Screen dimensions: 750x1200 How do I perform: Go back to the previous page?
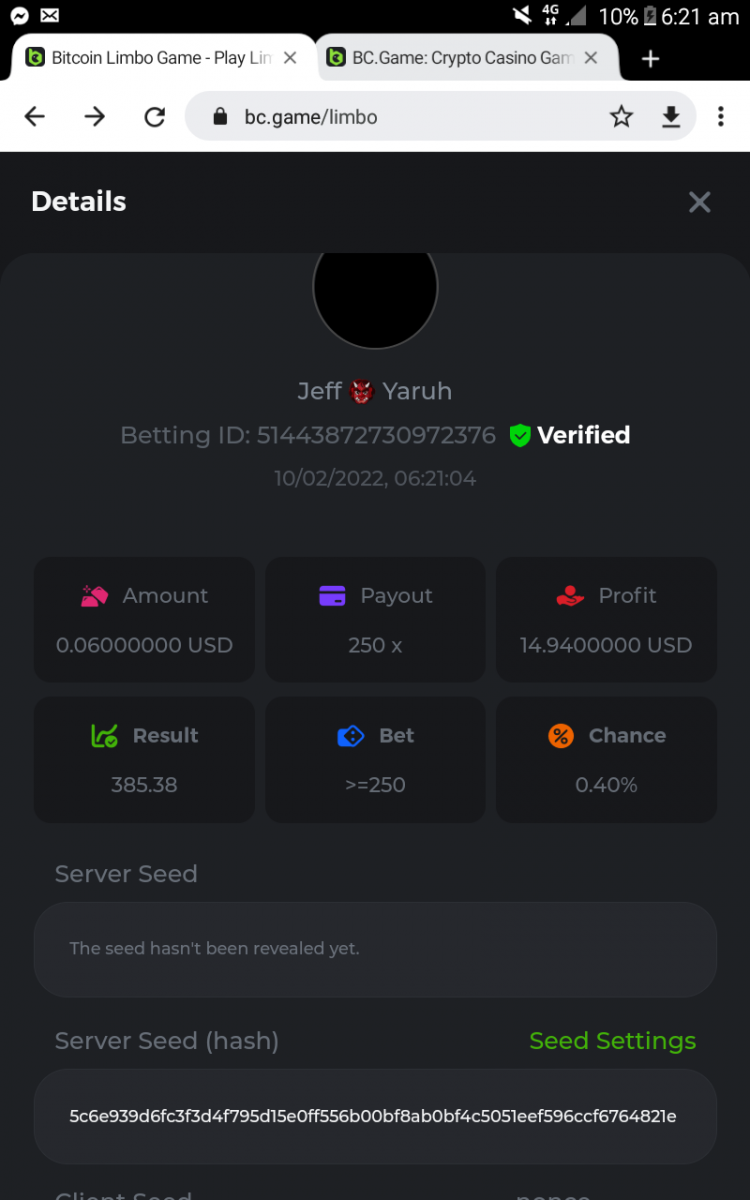35,117
